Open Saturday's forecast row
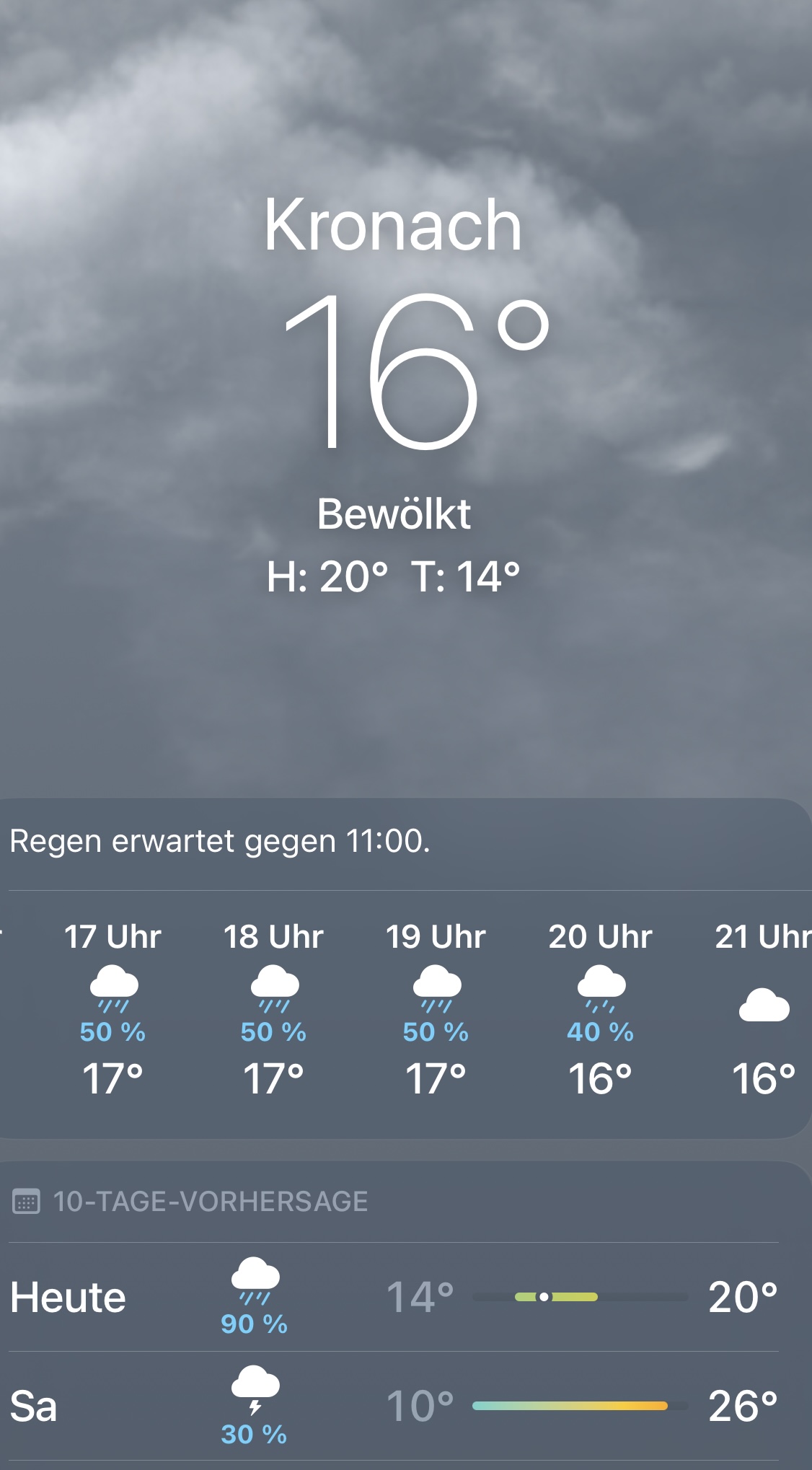The height and width of the screenshot is (1470, 812). point(393,1406)
